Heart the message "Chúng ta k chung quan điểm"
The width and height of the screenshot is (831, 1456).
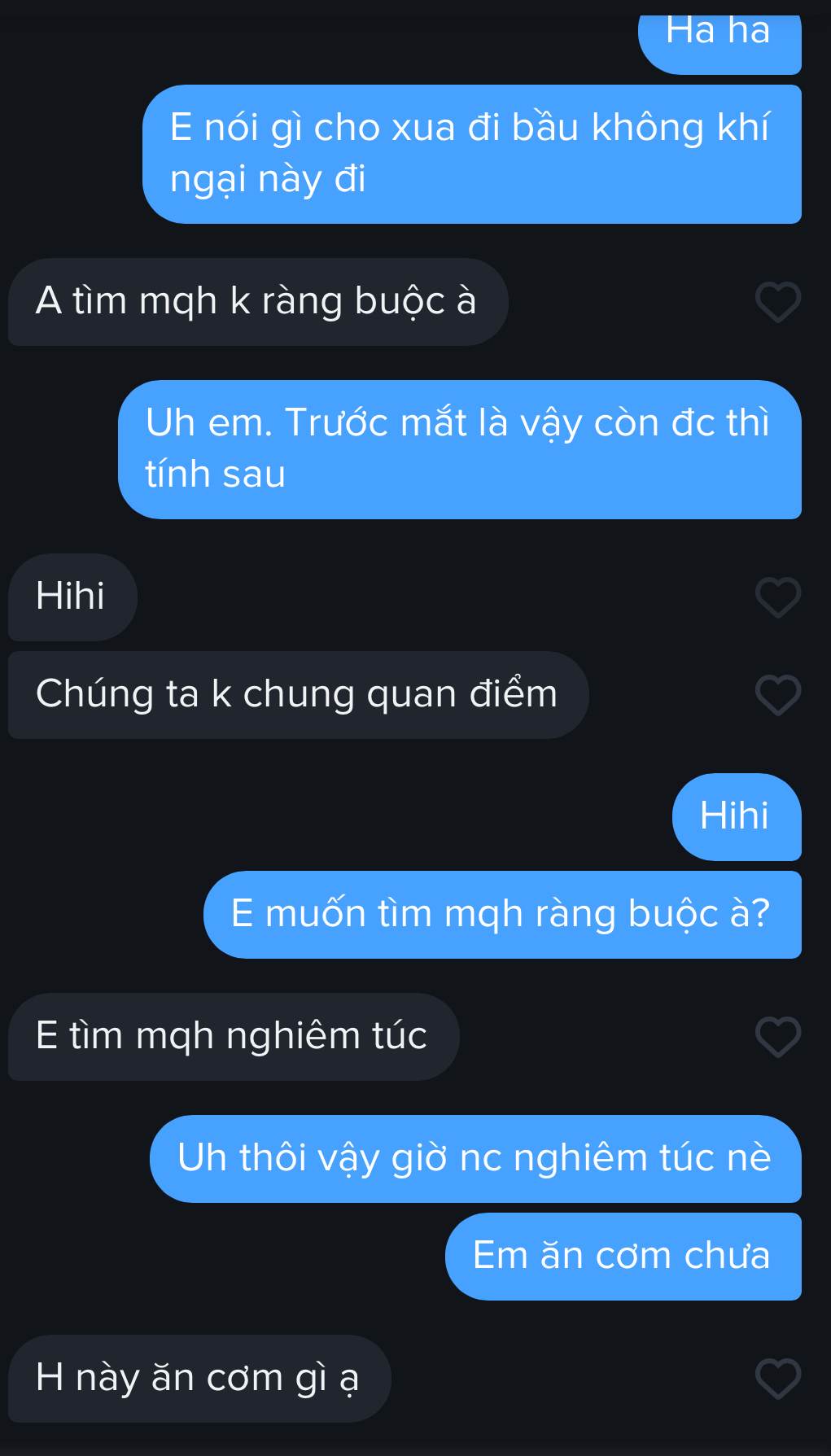click(778, 695)
